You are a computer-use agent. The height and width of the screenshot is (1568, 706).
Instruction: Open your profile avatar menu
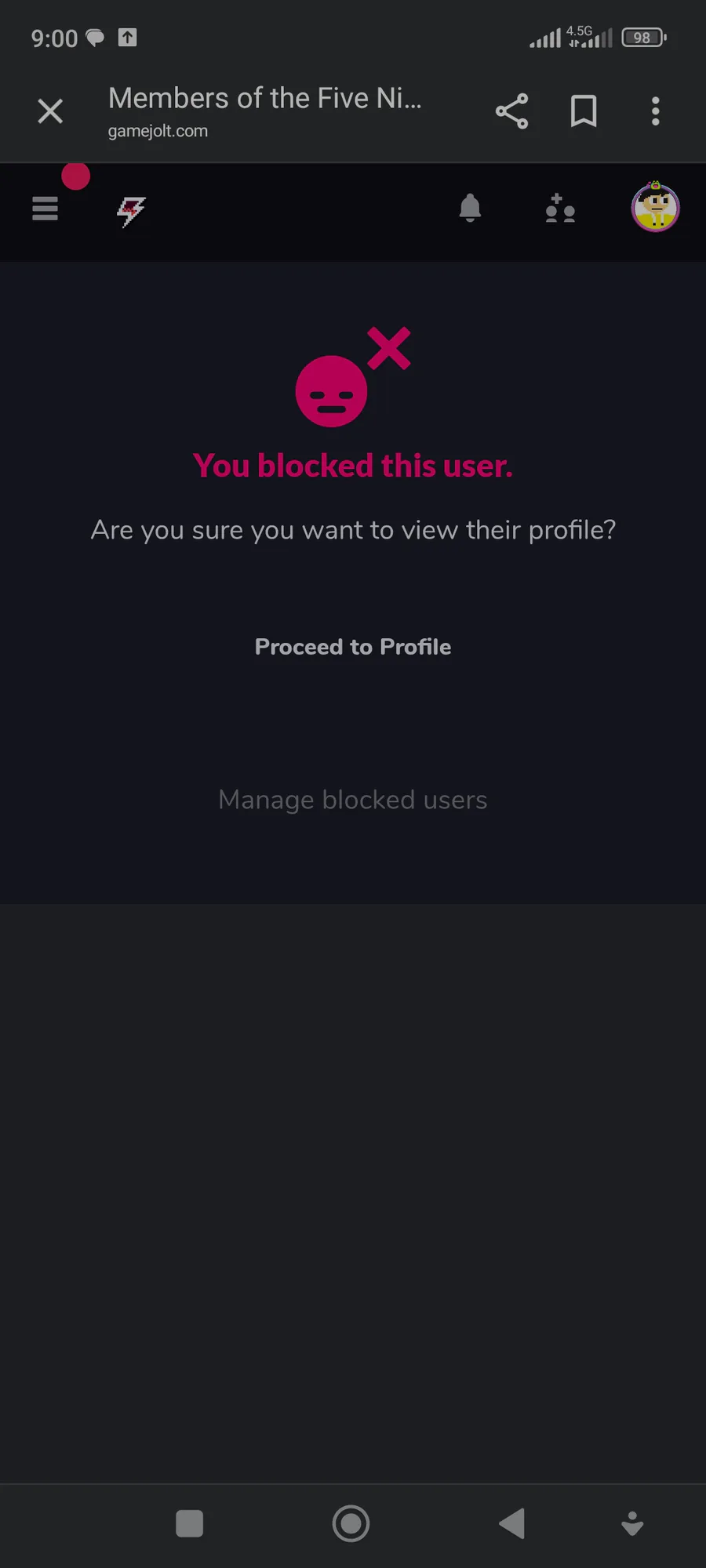(x=656, y=207)
